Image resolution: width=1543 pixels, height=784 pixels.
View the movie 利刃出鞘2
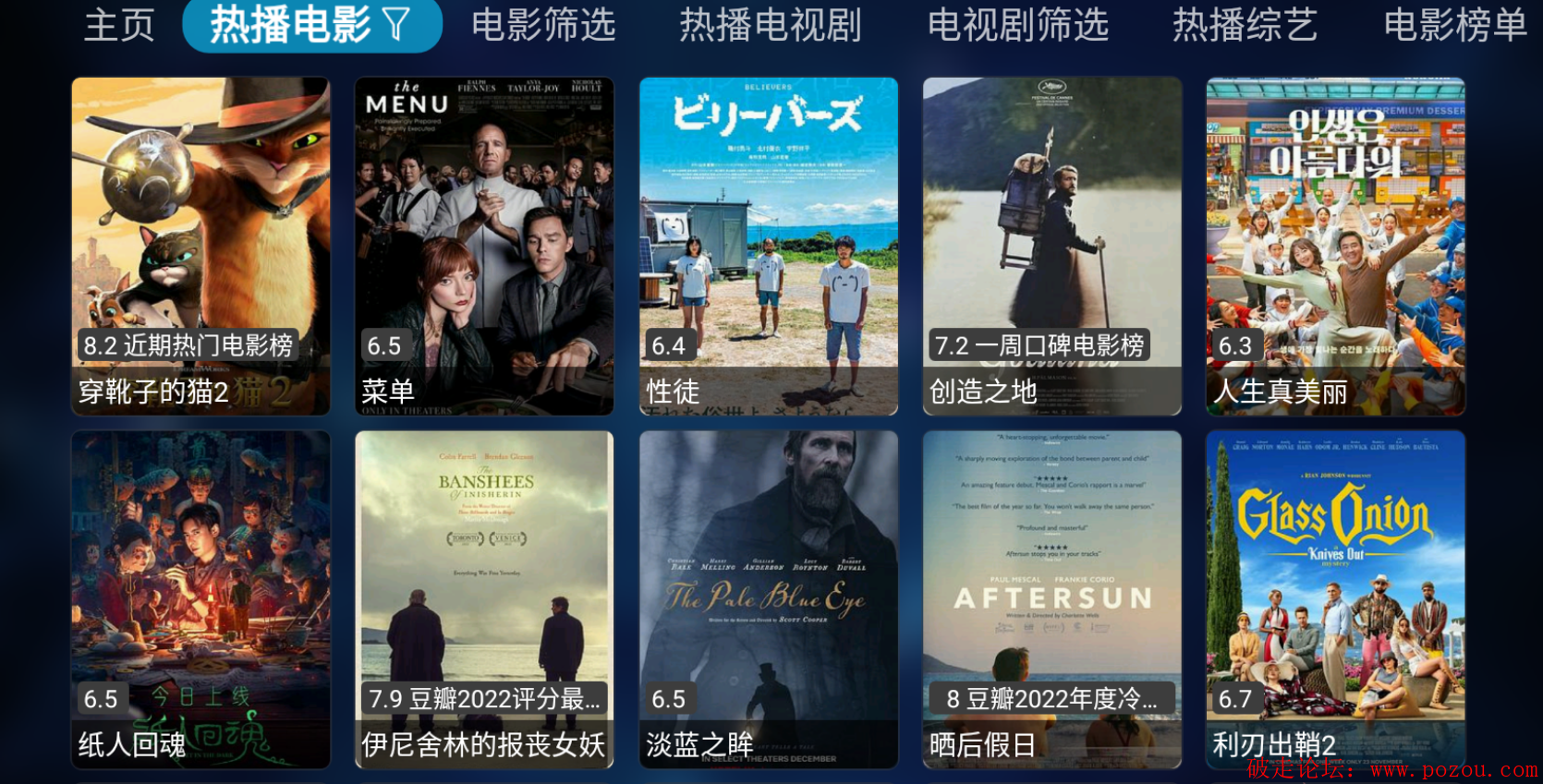tap(1335, 599)
